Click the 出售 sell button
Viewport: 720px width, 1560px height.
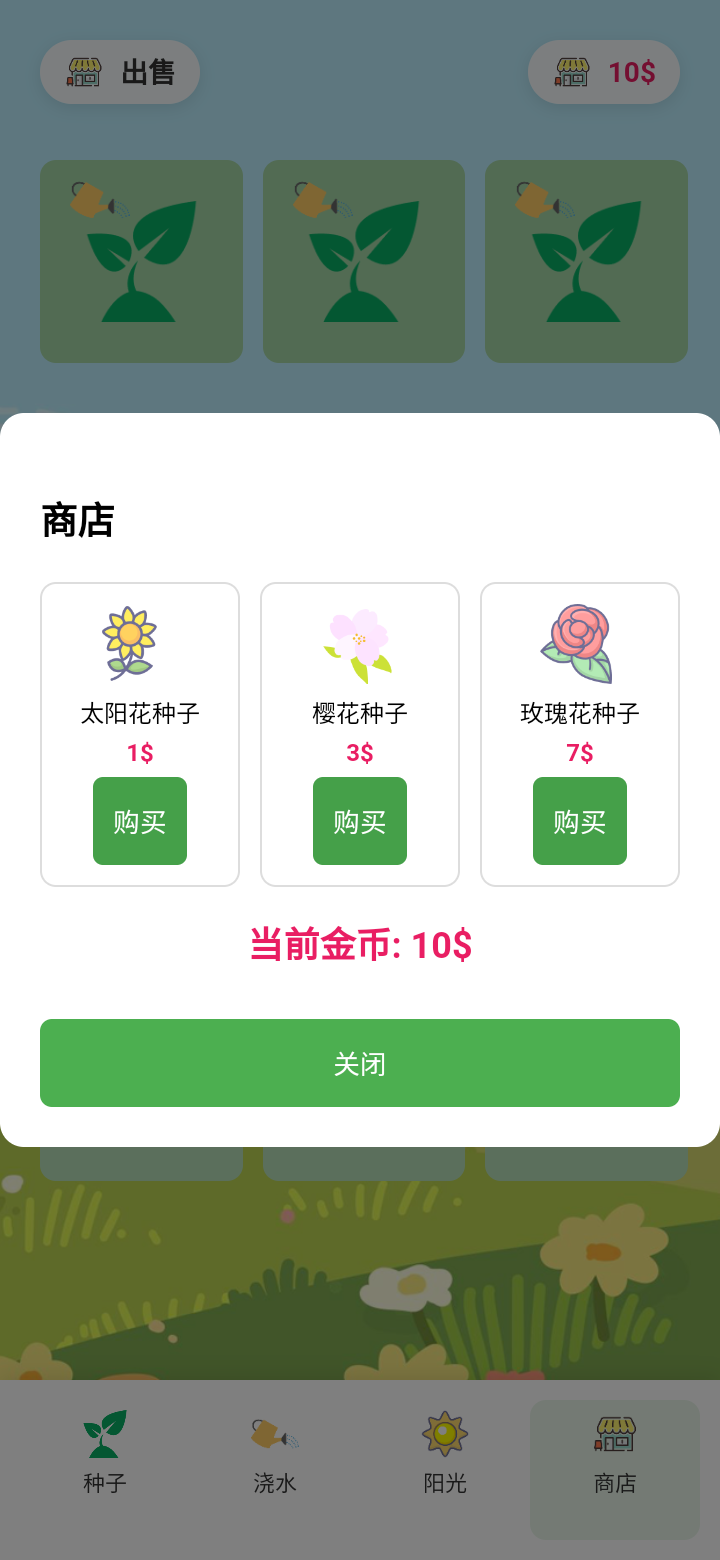point(119,72)
